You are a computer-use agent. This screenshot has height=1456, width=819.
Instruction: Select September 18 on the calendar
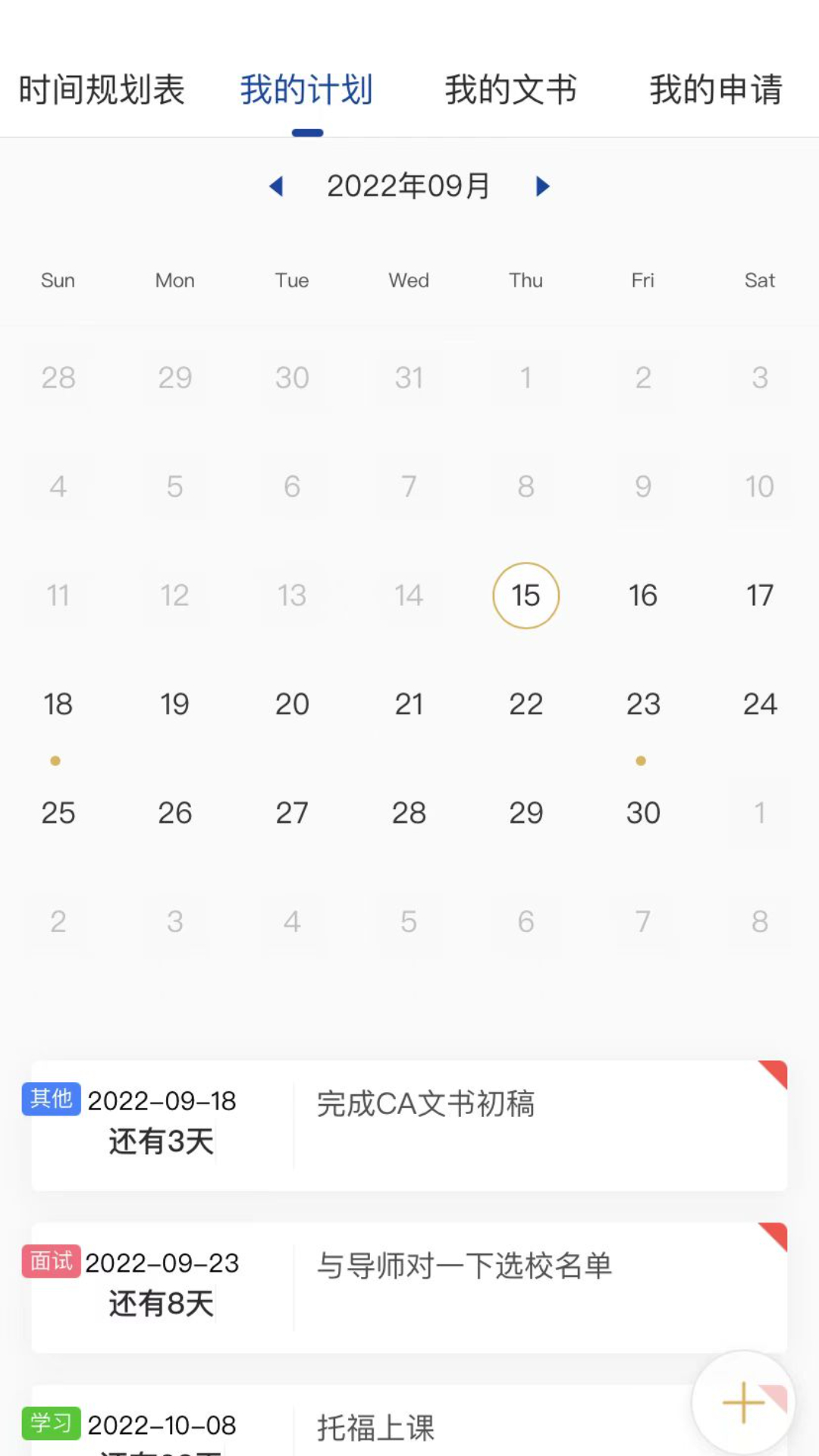58,704
